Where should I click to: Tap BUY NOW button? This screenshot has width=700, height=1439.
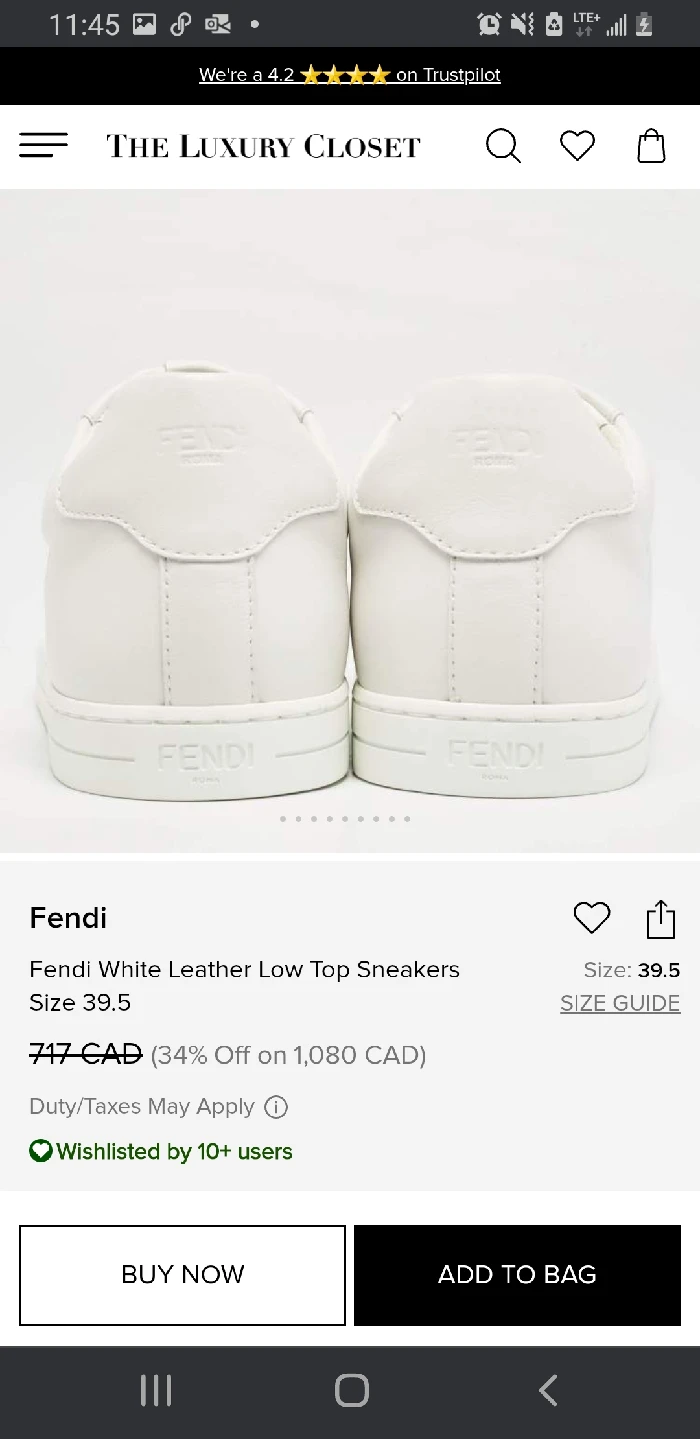(x=182, y=1275)
